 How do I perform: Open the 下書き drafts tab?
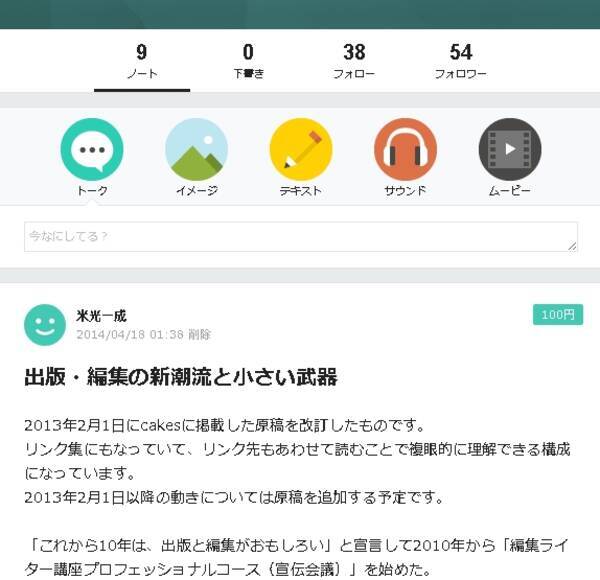[248, 61]
